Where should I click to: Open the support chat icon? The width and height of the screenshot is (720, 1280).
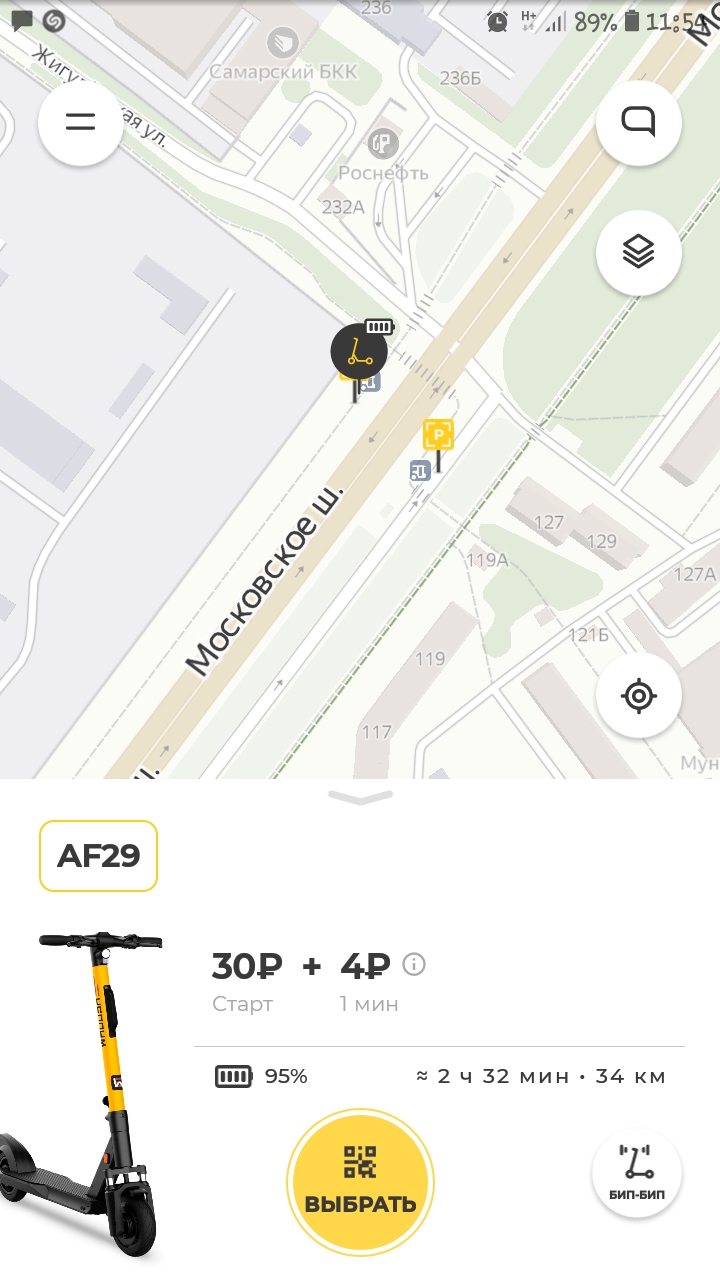[x=638, y=122]
